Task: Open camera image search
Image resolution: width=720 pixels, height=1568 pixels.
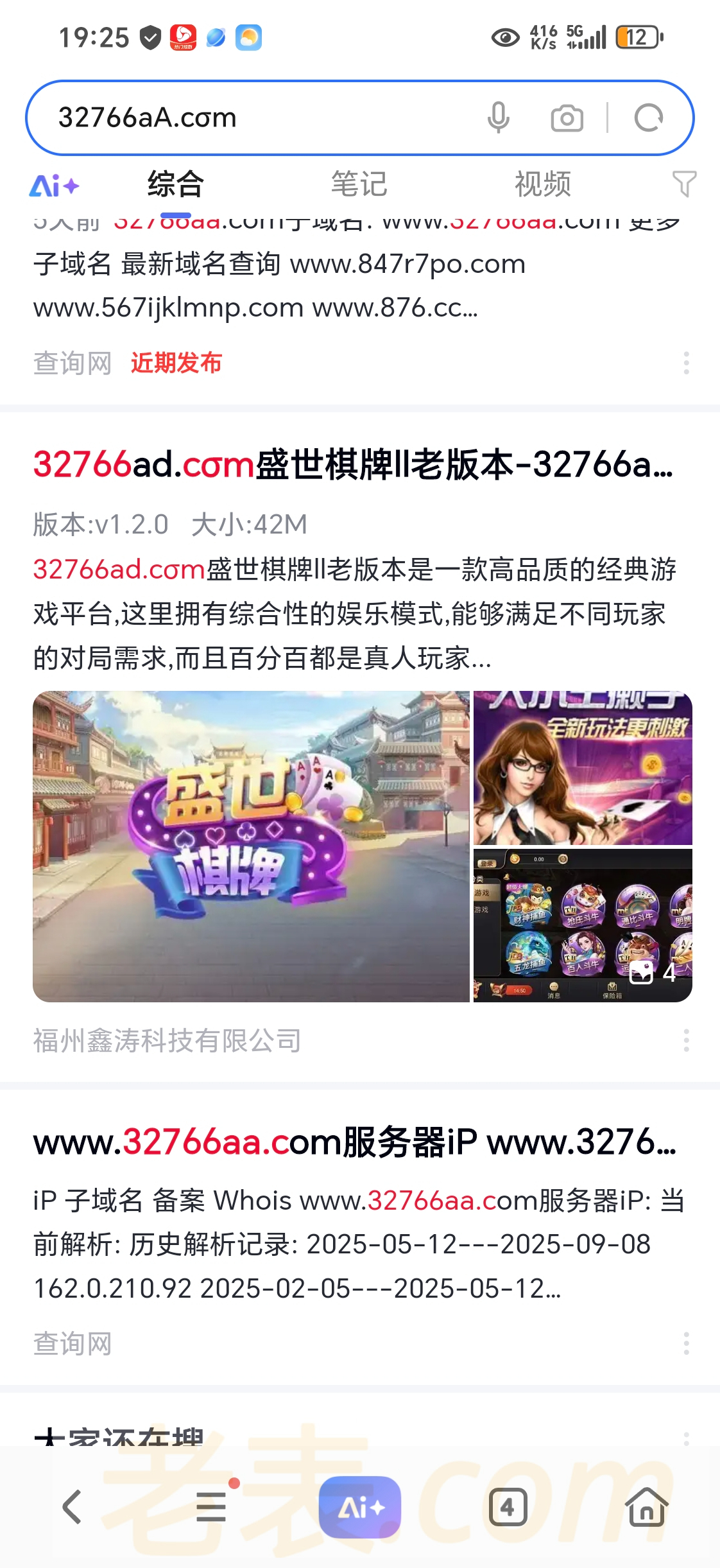Action: (x=567, y=118)
